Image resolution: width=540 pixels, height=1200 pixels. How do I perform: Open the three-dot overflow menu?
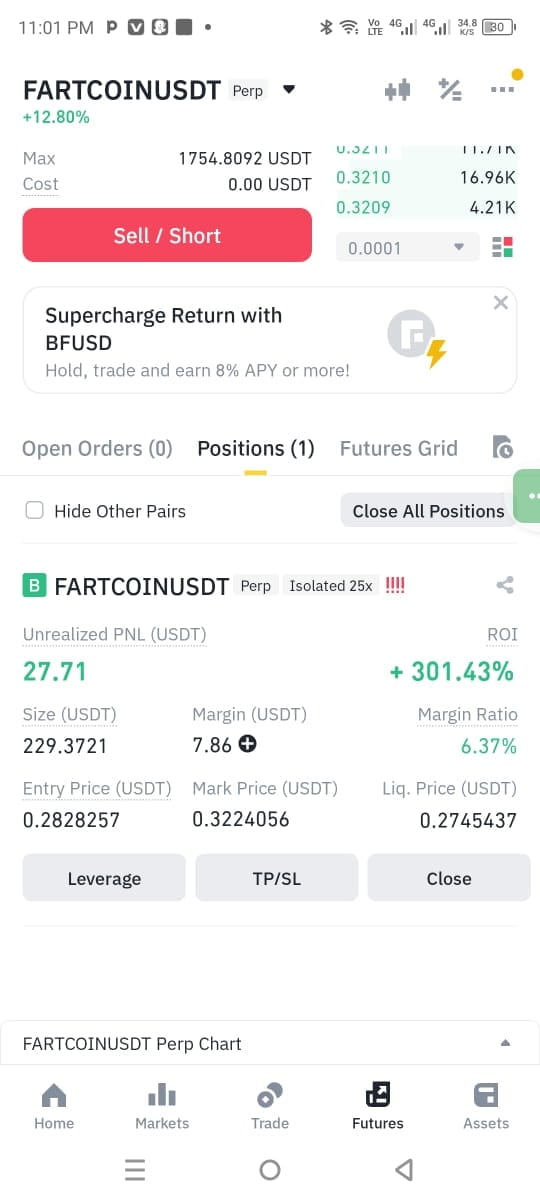click(501, 90)
